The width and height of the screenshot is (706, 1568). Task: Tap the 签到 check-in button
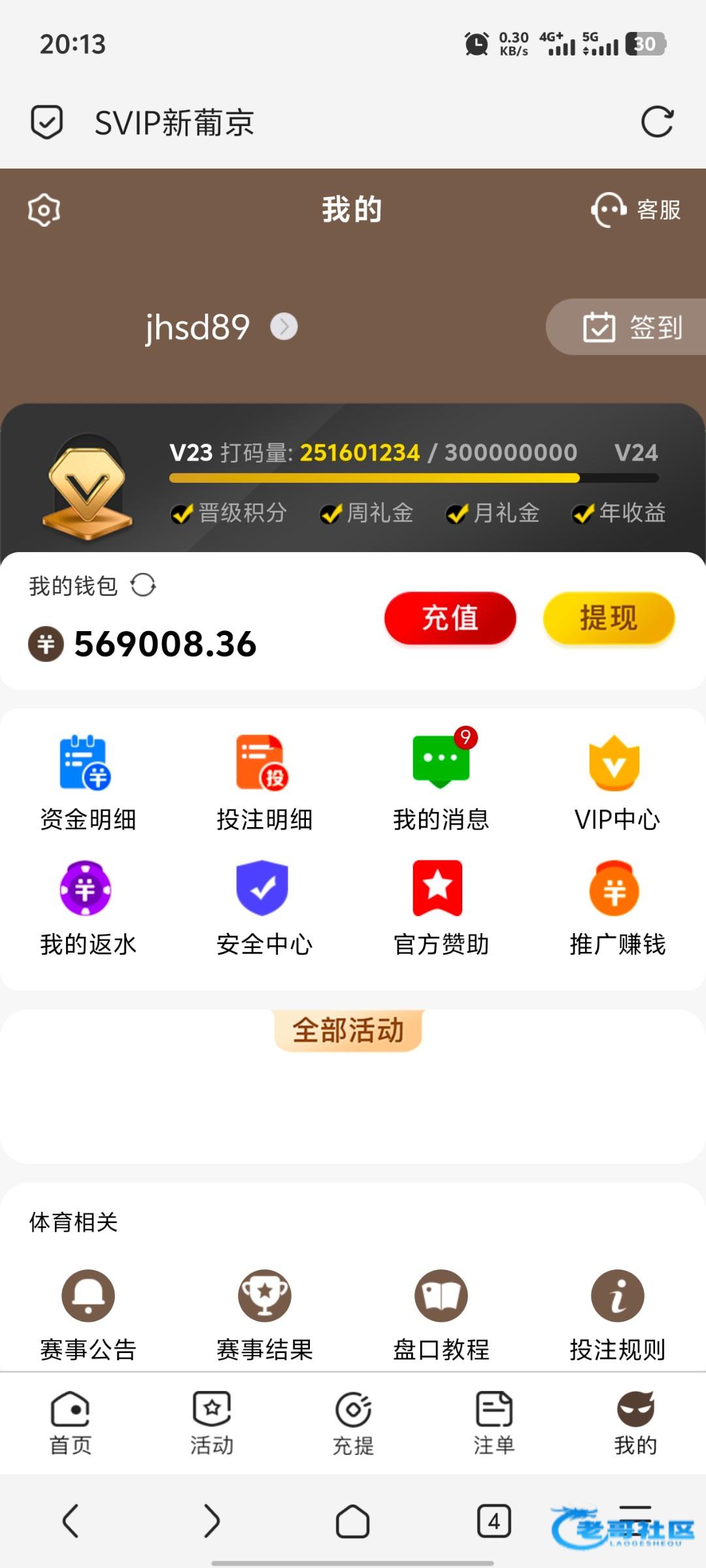coord(631,327)
